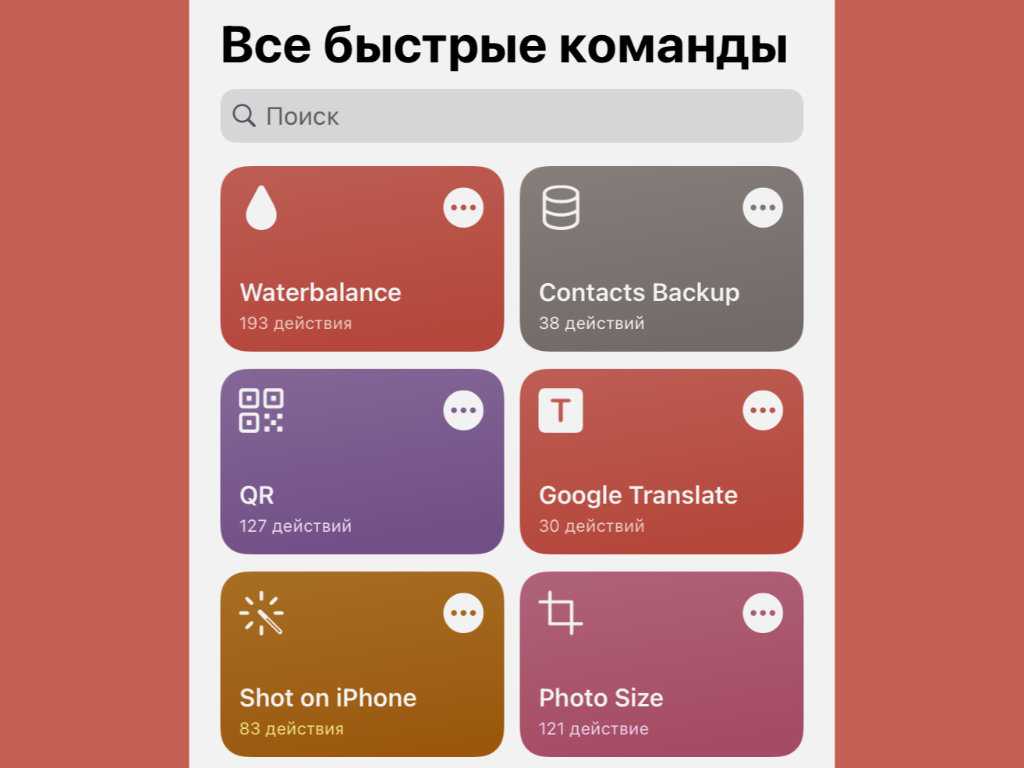Tap the Поиск search field
The width and height of the screenshot is (1024, 768).
click(x=511, y=116)
